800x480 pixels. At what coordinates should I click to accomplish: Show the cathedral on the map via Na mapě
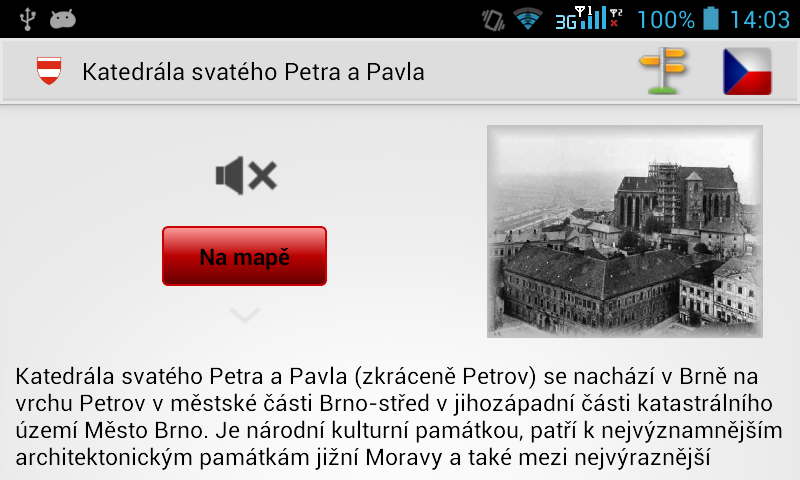(244, 256)
